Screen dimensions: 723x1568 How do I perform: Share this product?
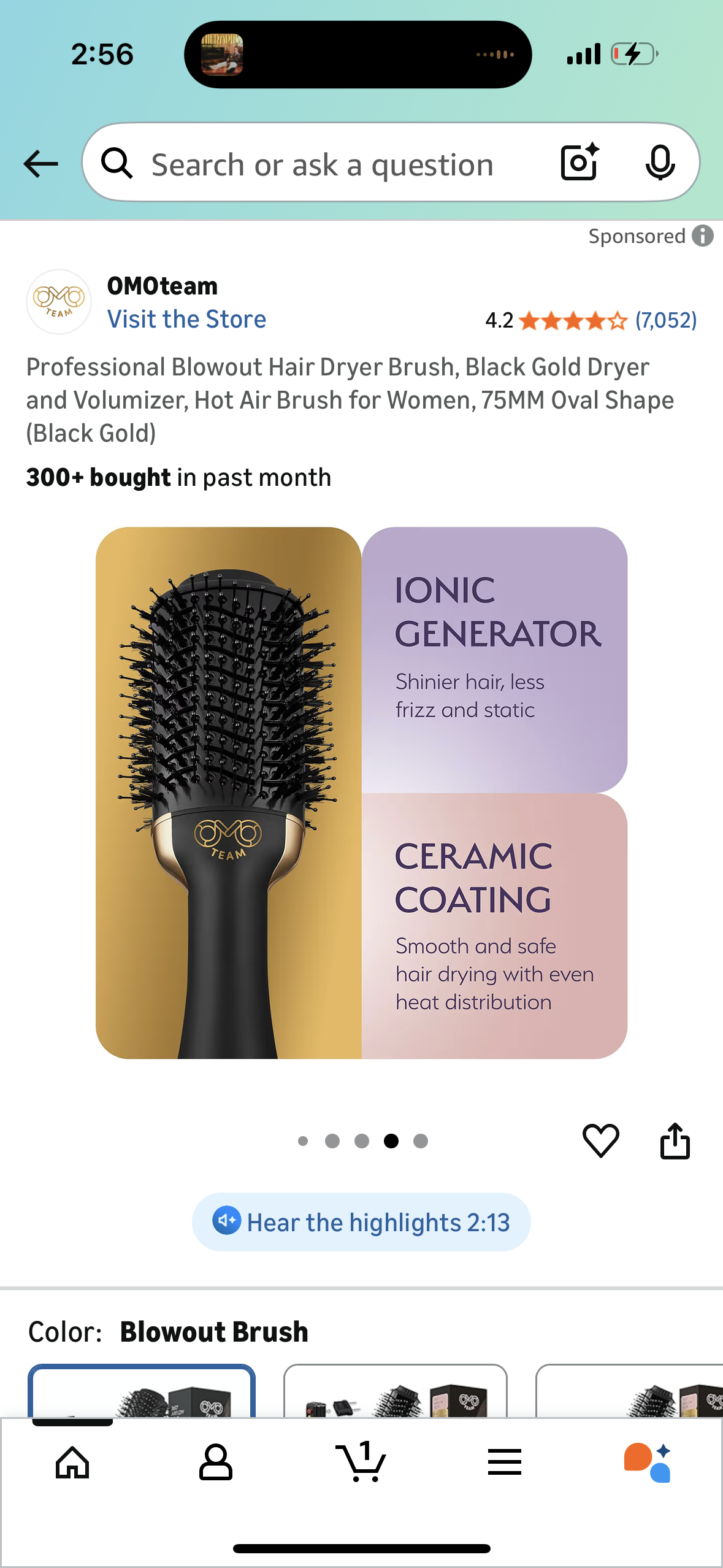point(675,1141)
